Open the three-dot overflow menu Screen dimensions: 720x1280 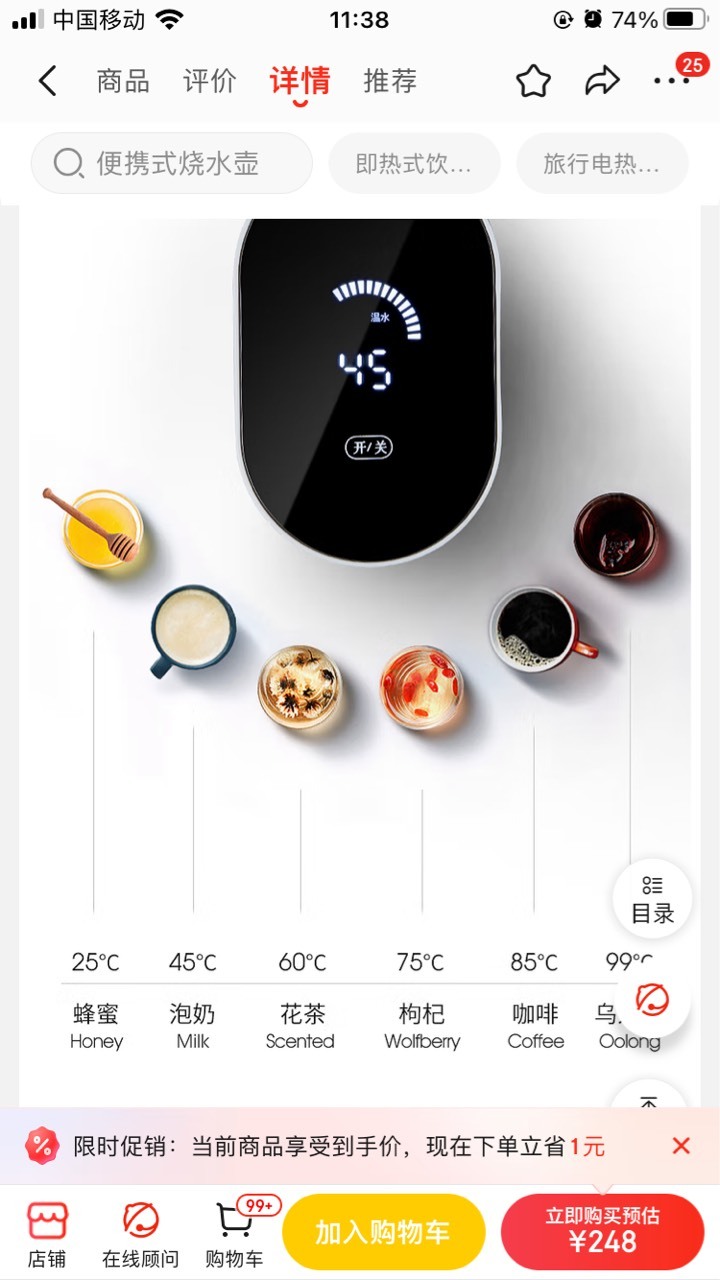point(671,81)
